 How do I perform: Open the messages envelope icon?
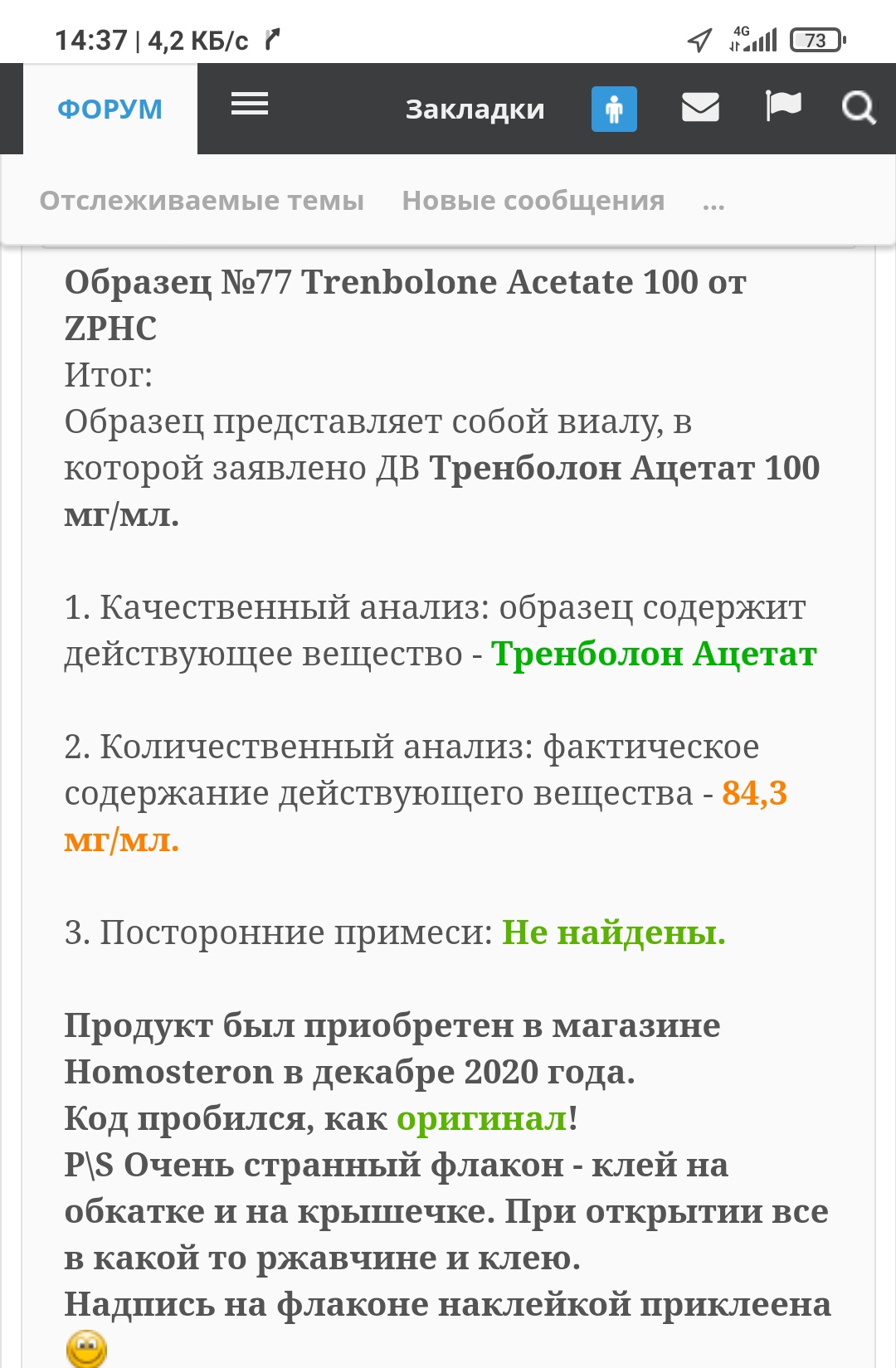[700, 107]
